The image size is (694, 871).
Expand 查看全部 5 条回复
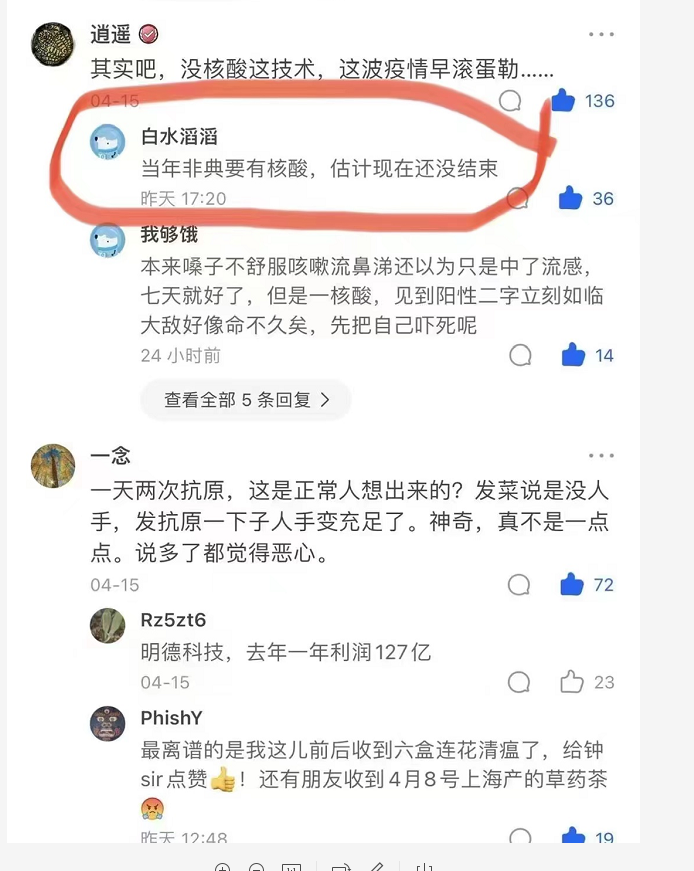coord(246,400)
